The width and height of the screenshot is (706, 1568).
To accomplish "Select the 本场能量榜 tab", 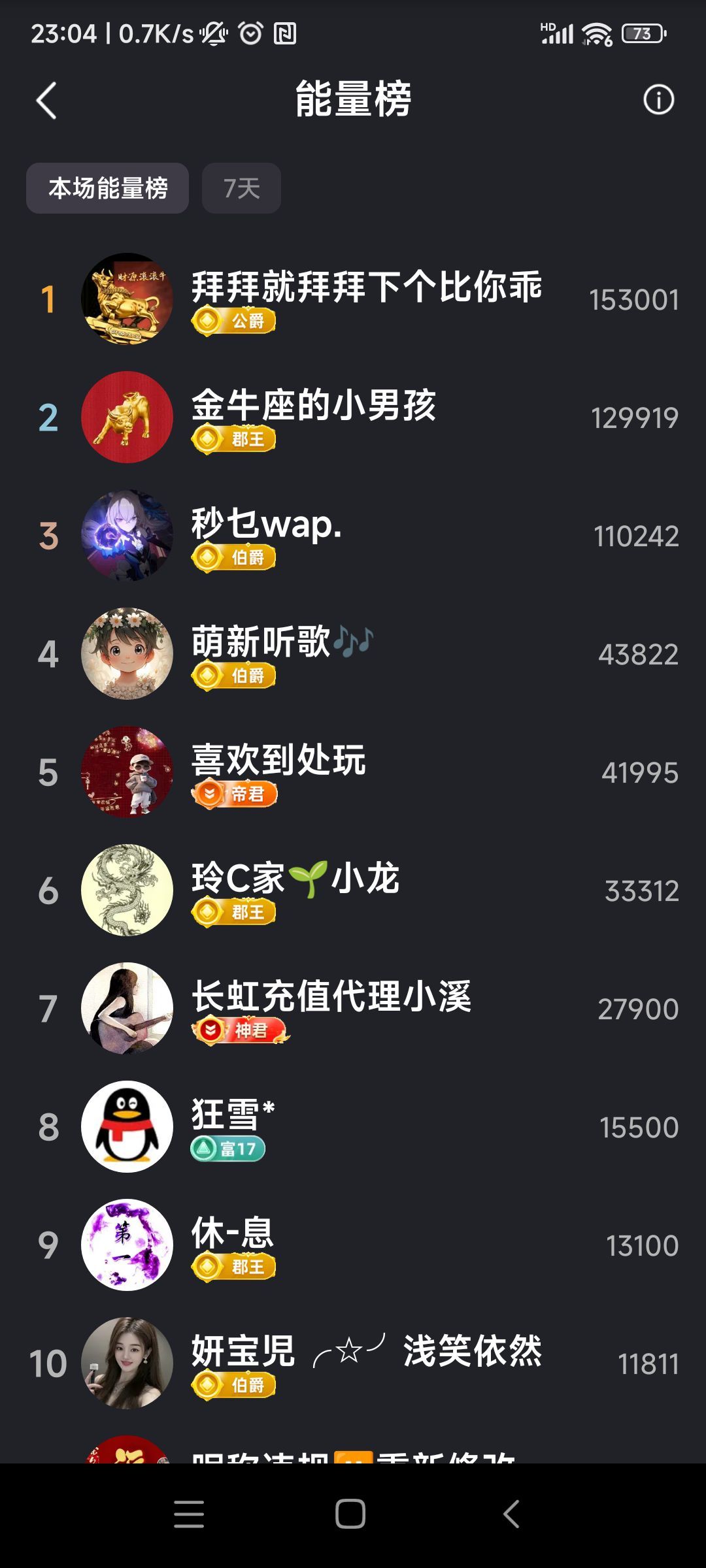I will click(x=108, y=188).
